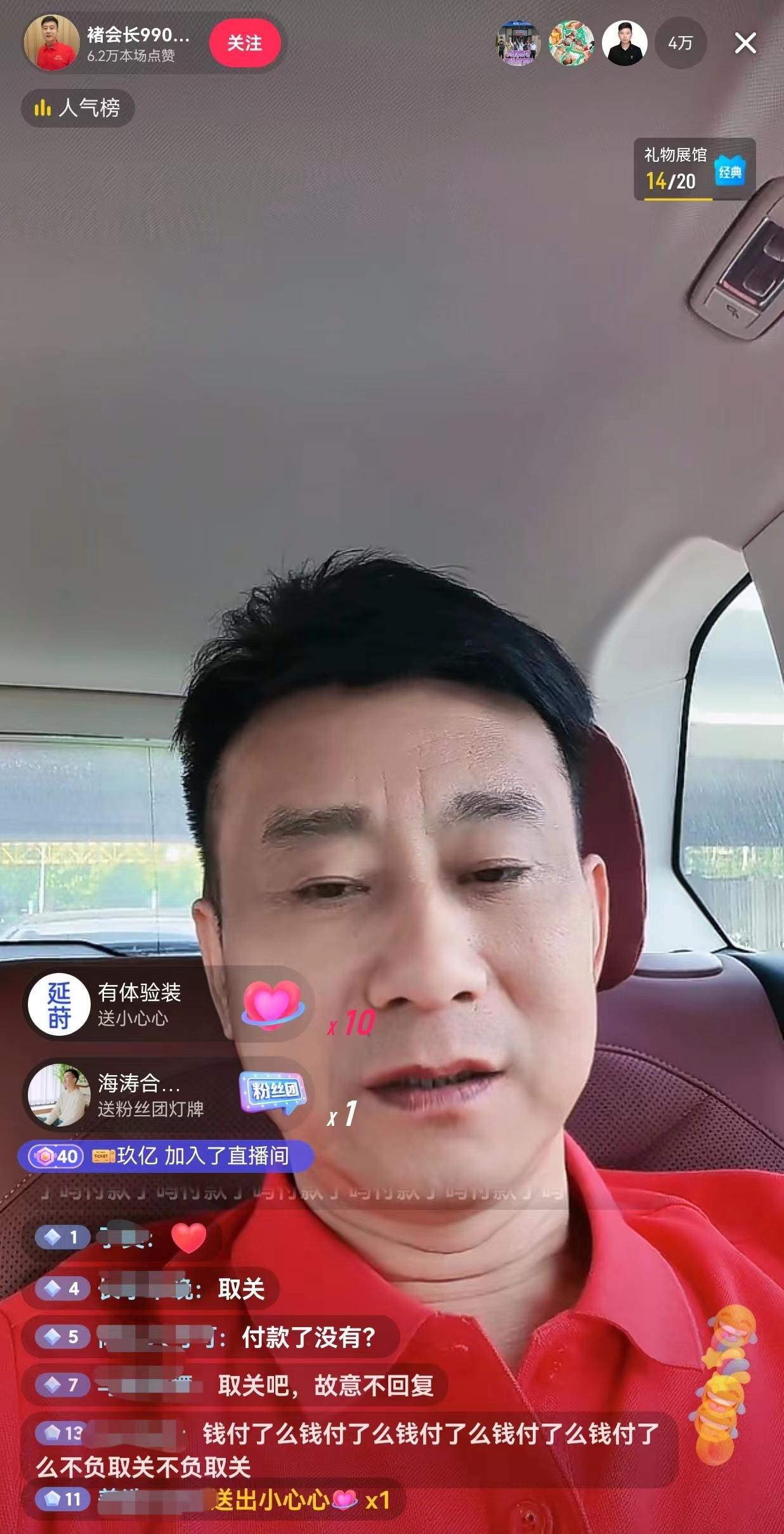Open the third top viewer's avatar

[624, 43]
